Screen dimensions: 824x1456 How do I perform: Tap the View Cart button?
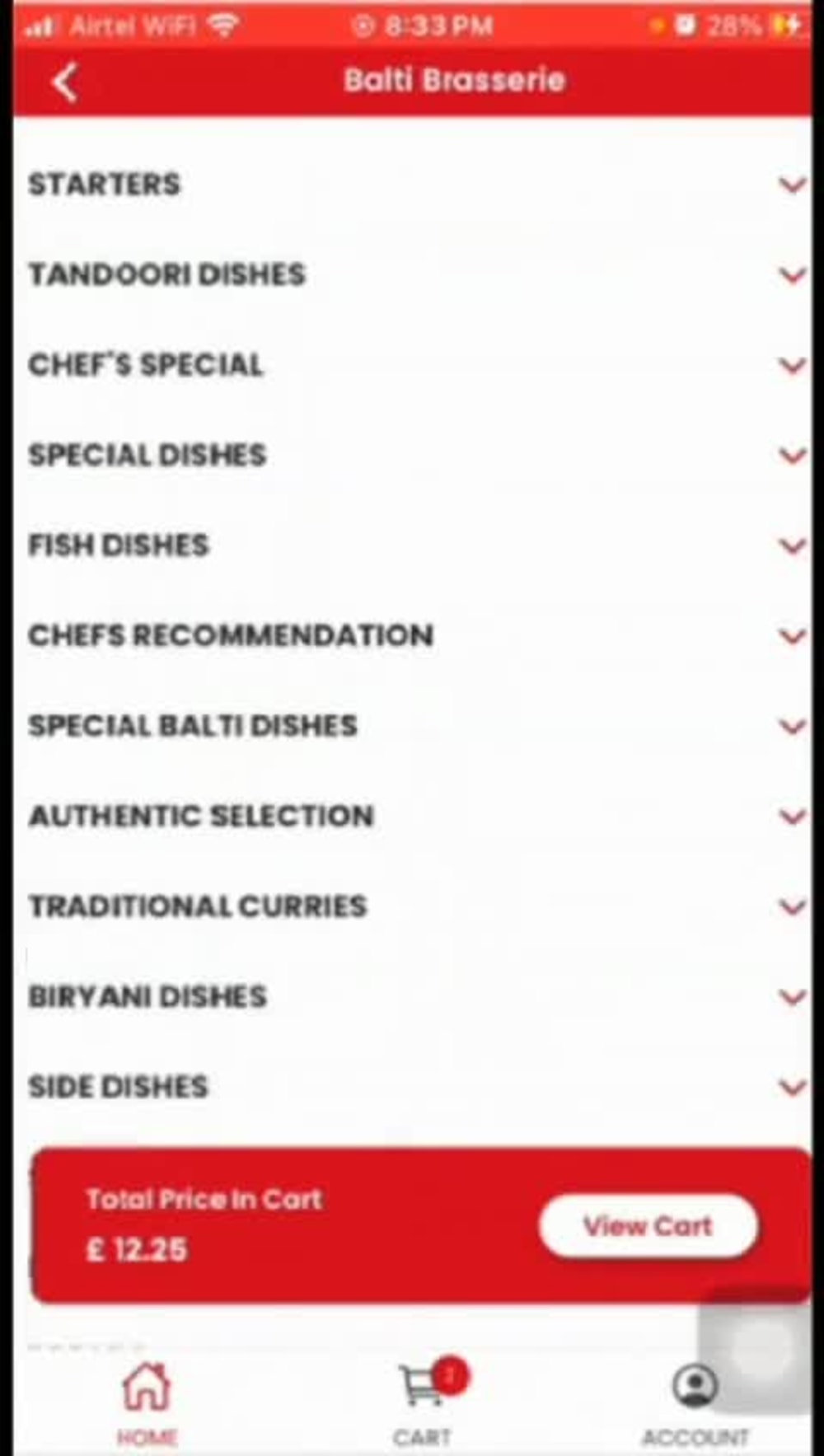coord(648,1226)
